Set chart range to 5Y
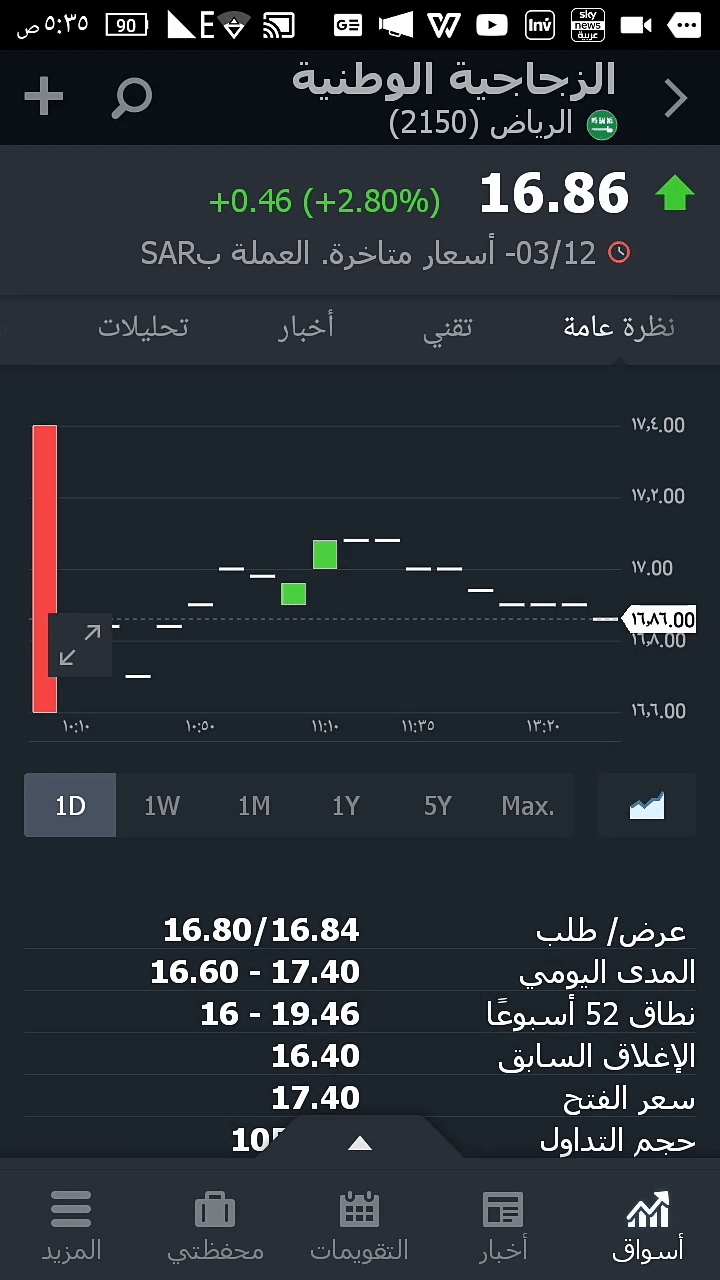 [x=438, y=806]
